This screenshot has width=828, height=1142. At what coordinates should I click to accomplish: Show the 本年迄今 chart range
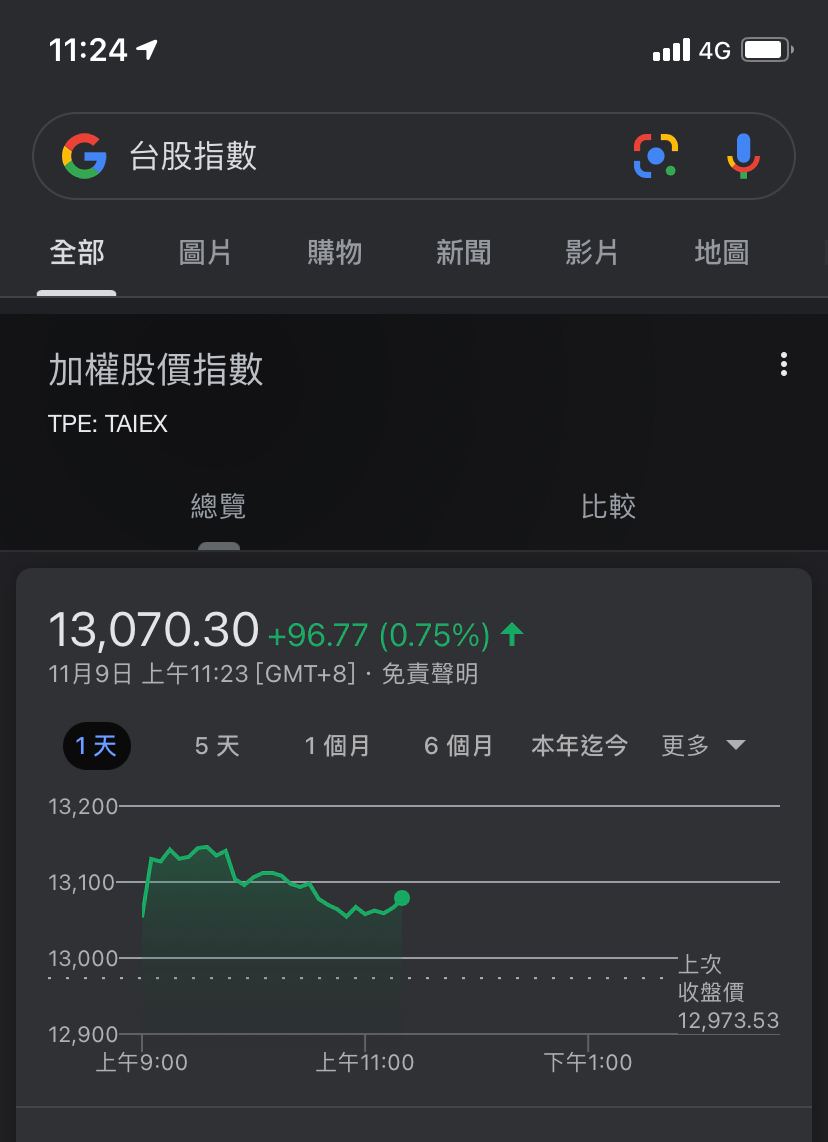point(579,746)
